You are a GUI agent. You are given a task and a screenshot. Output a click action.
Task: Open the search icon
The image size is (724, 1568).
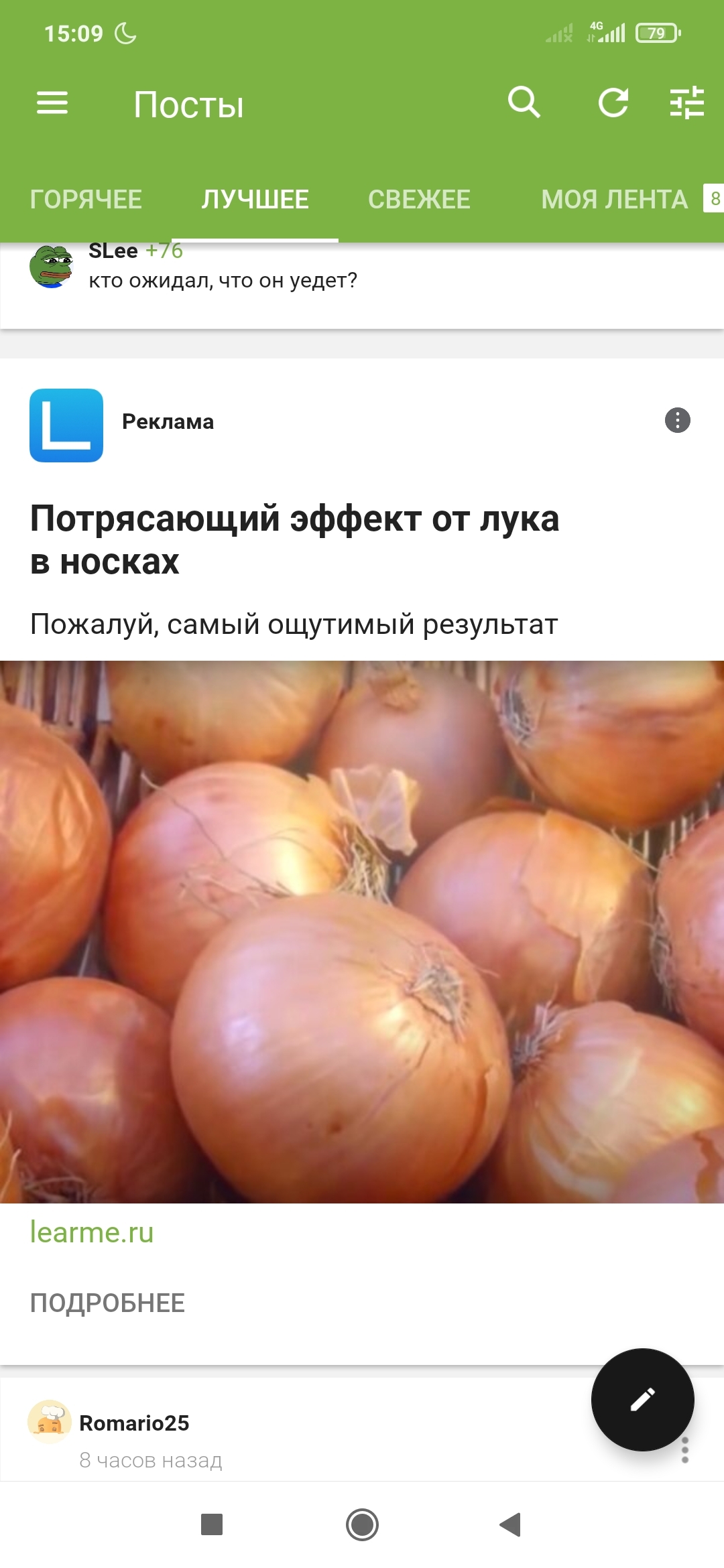(x=524, y=103)
